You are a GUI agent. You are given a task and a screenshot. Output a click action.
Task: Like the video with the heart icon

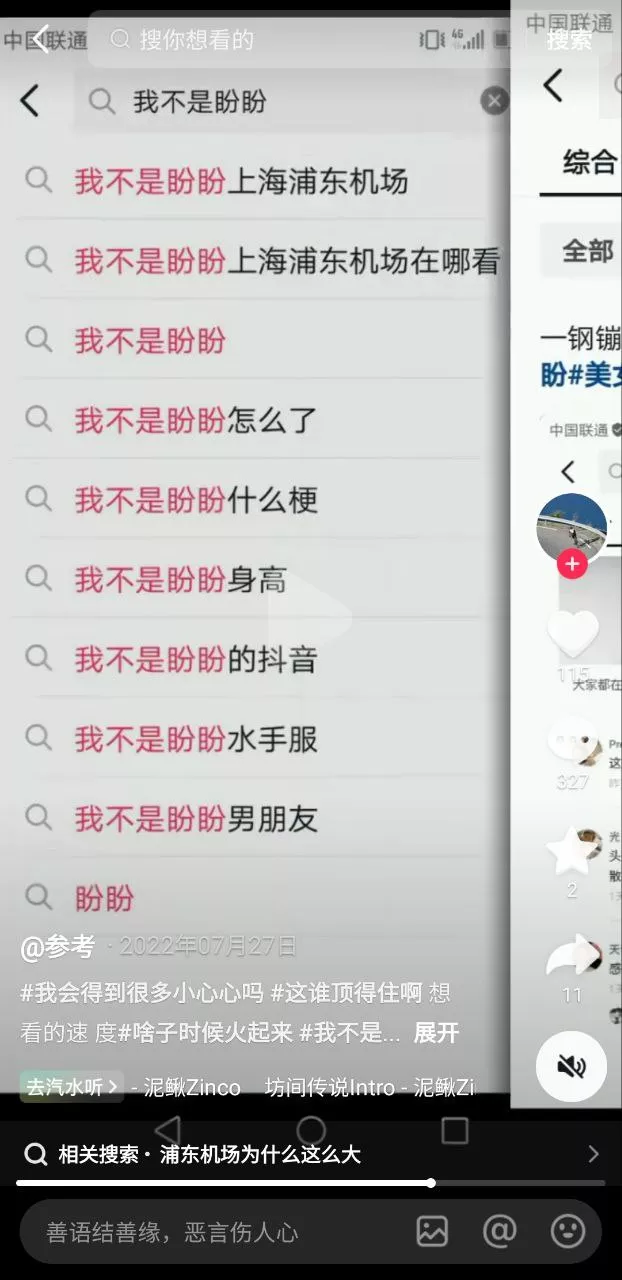coord(572,634)
